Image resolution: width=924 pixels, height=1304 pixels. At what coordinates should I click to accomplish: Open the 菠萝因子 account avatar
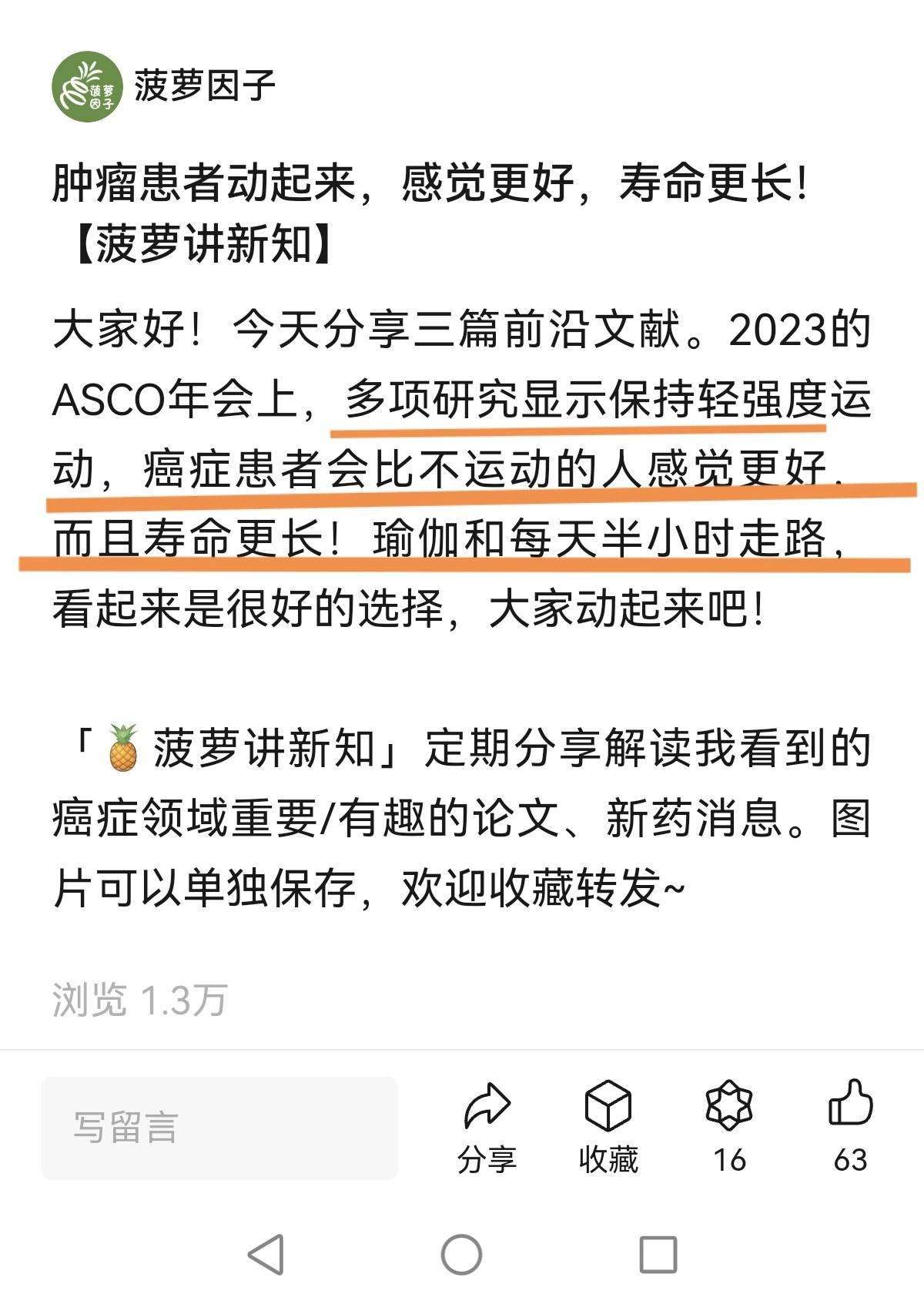(87, 87)
